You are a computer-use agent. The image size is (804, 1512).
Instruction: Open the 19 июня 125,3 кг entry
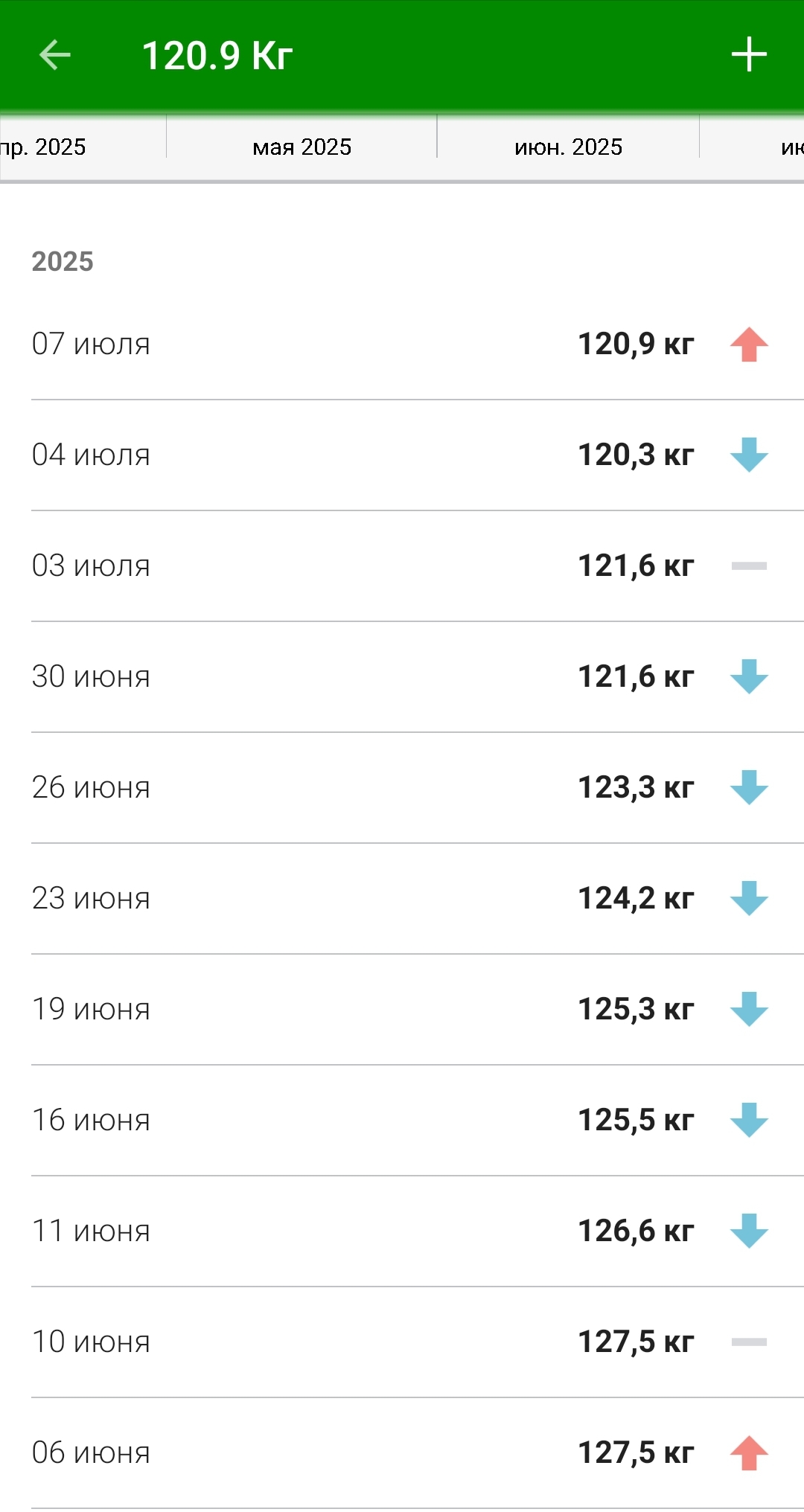click(402, 1010)
